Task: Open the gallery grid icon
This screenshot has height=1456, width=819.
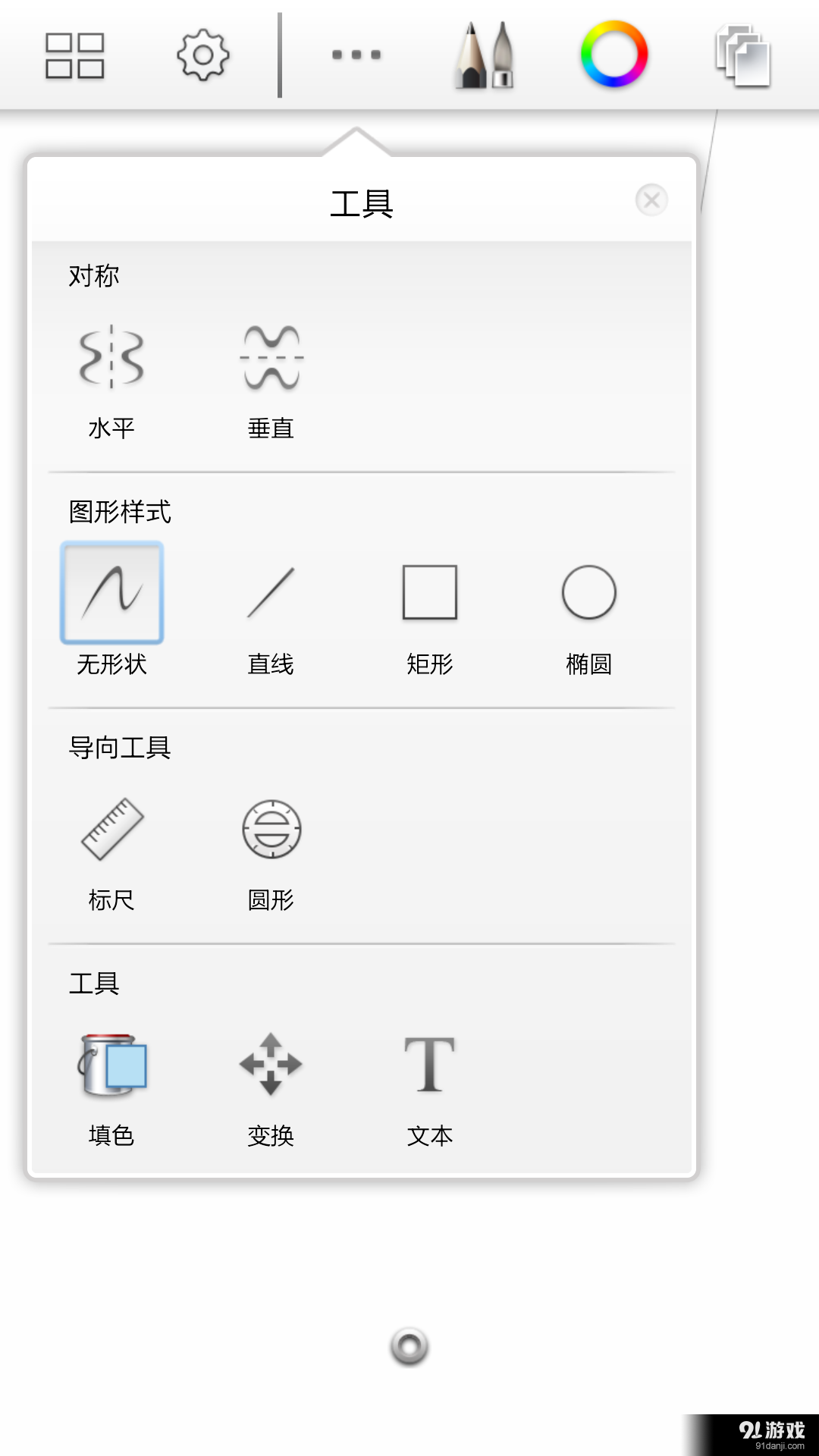Action: point(74,55)
